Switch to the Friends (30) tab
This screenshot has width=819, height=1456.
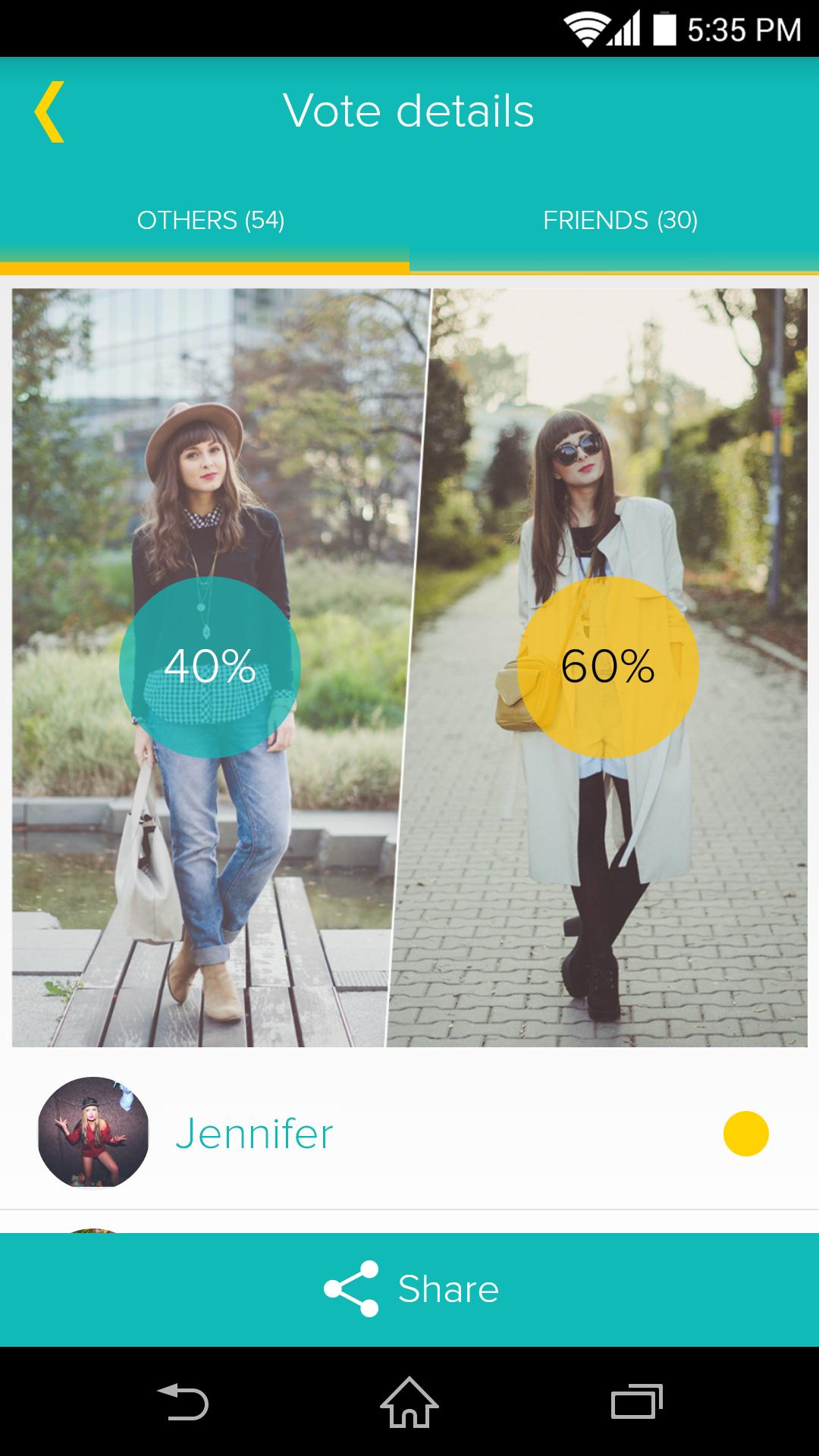tap(620, 221)
